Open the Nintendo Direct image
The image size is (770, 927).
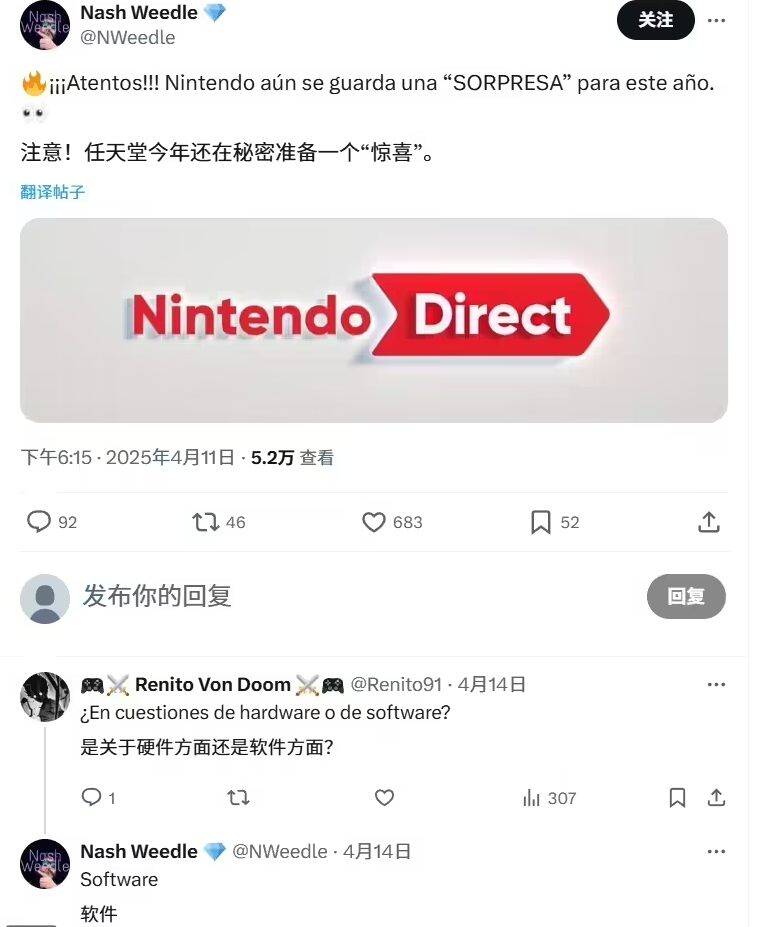point(374,320)
